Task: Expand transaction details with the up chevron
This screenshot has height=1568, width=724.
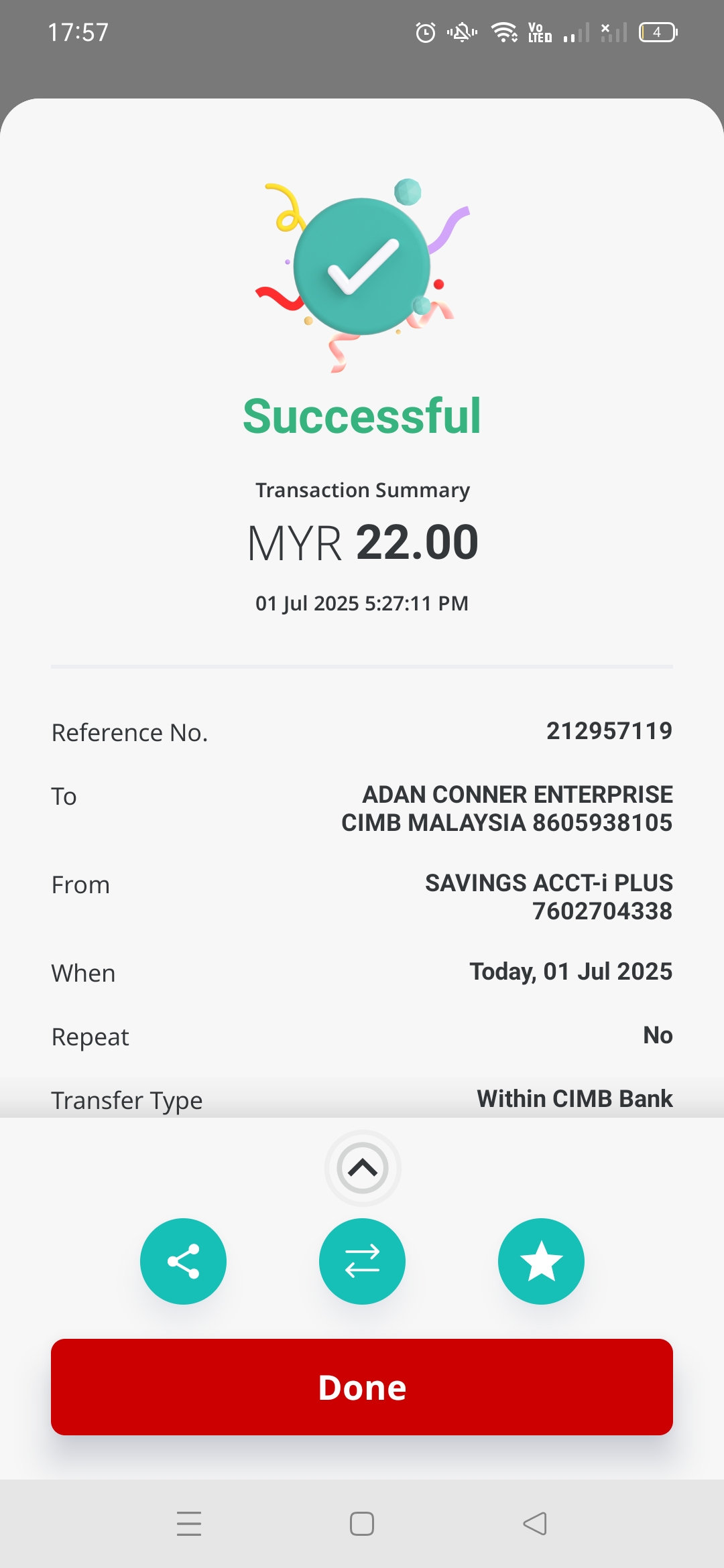Action: pos(363,1168)
